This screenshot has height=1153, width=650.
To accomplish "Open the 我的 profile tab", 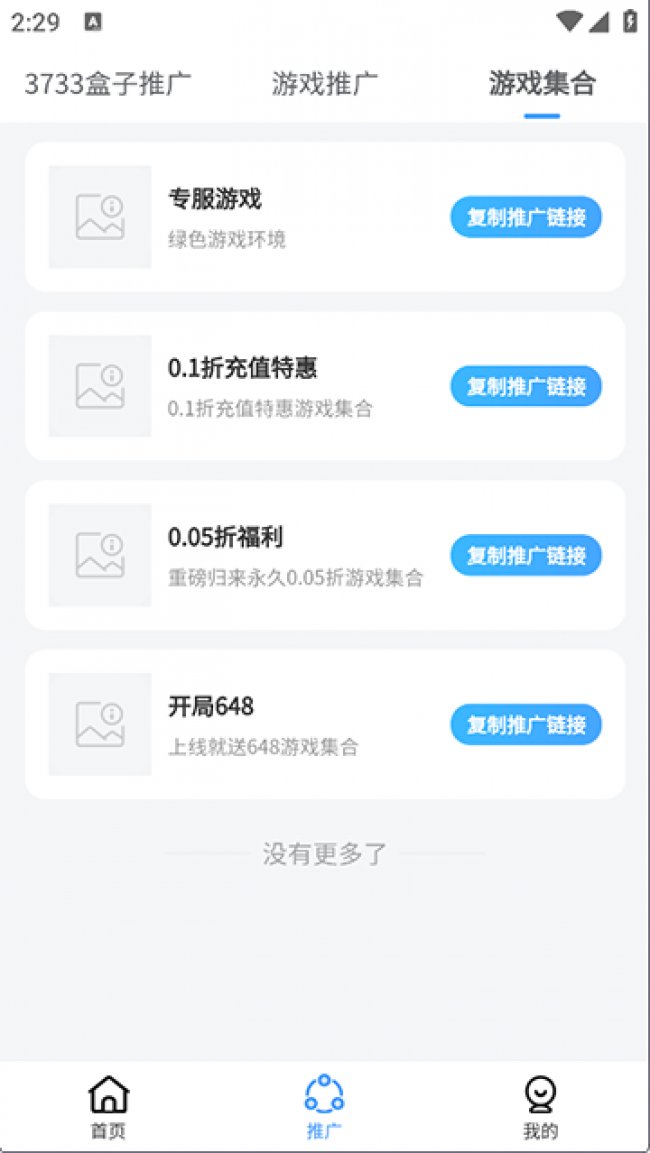I will (540, 1108).
